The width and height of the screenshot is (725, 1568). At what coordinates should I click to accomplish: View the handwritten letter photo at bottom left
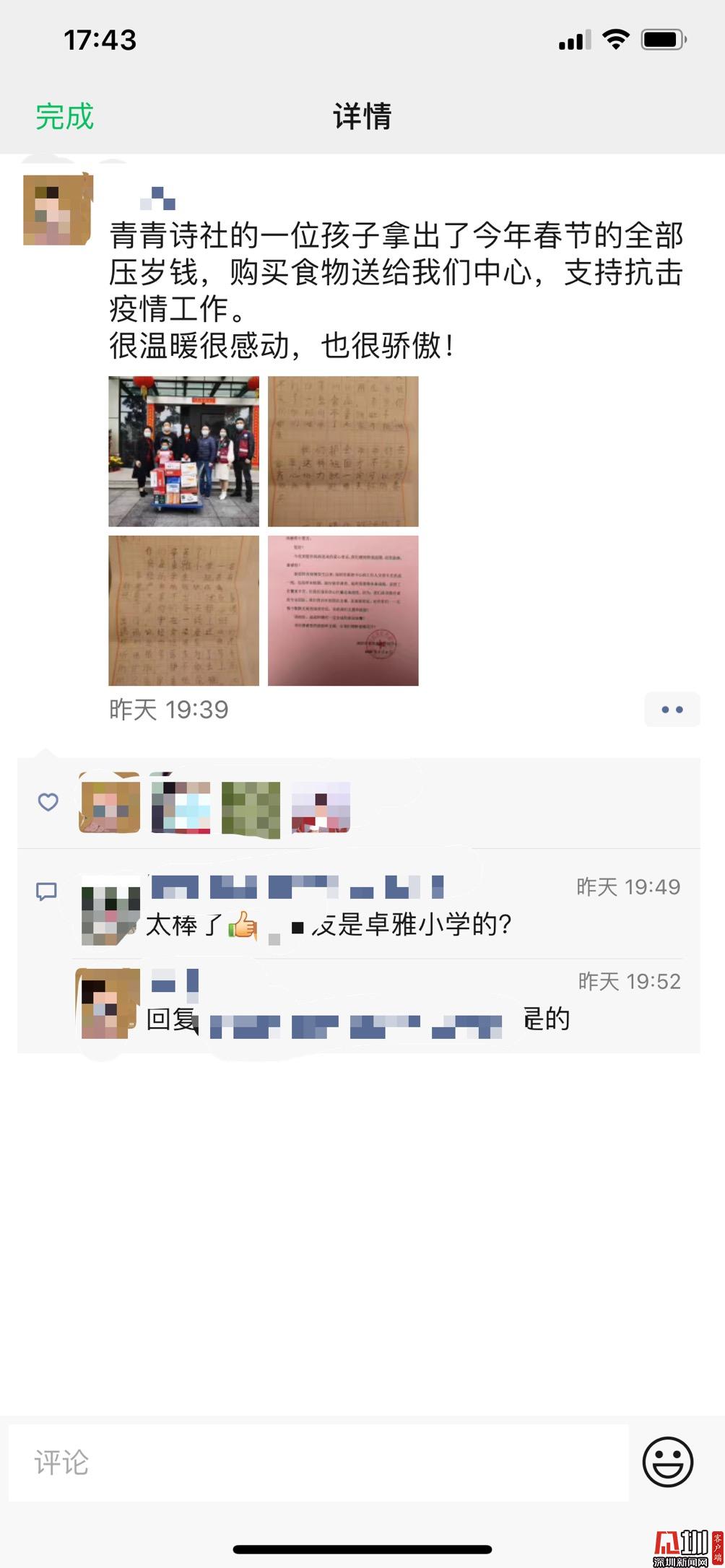[x=183, y=611]
